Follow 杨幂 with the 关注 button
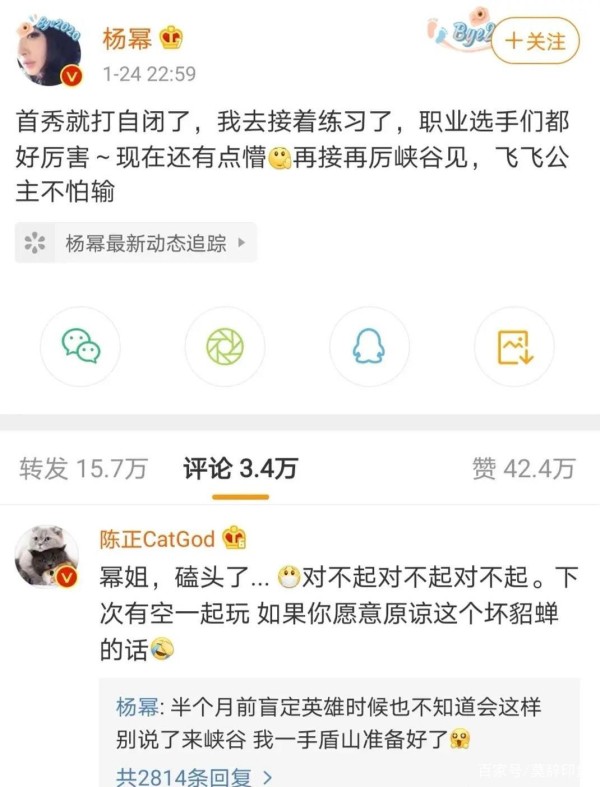The width and height of the screenshot is (600, 787). [535, 41]
